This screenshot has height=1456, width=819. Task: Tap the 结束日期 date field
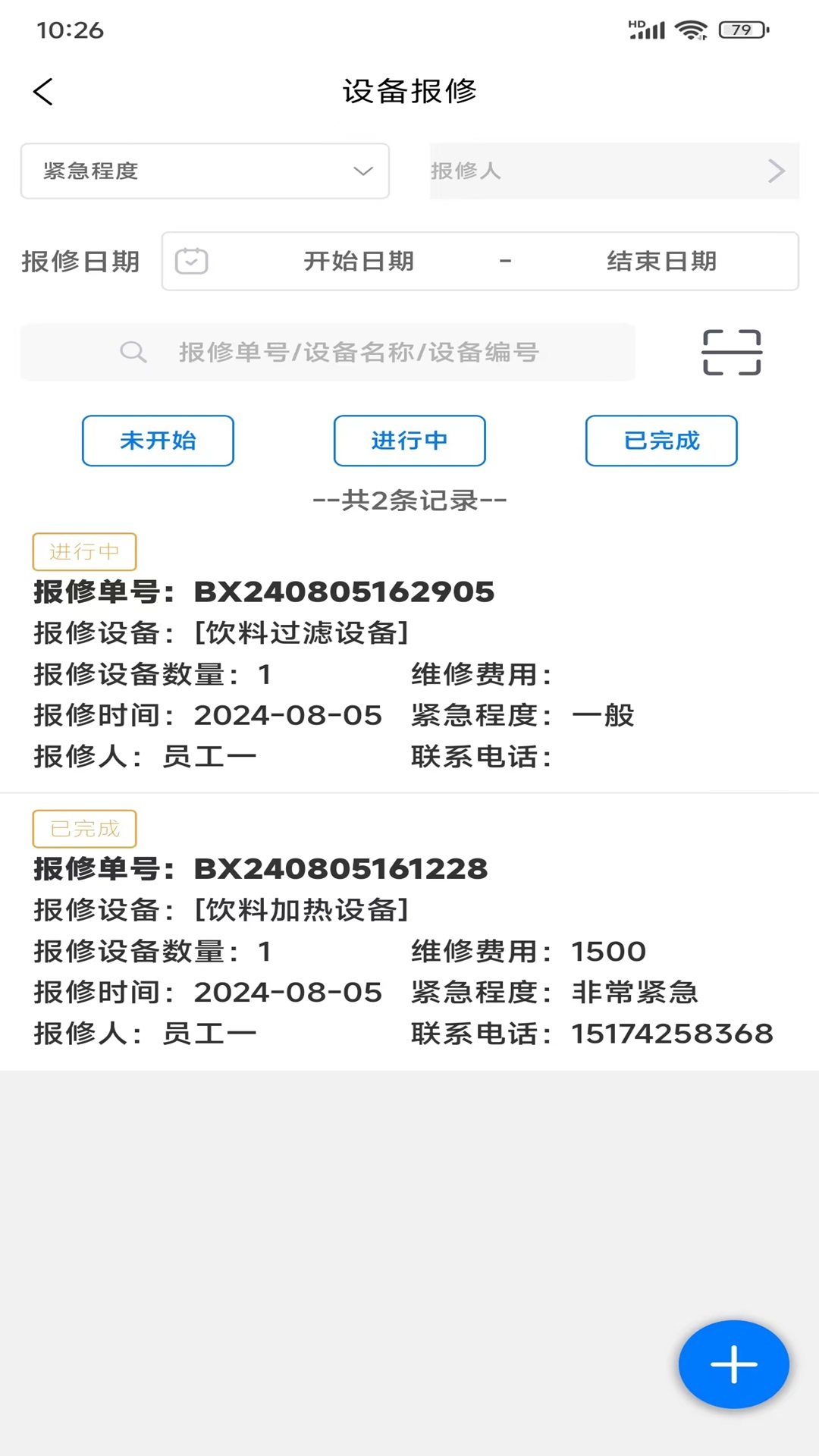click(662, 261)
